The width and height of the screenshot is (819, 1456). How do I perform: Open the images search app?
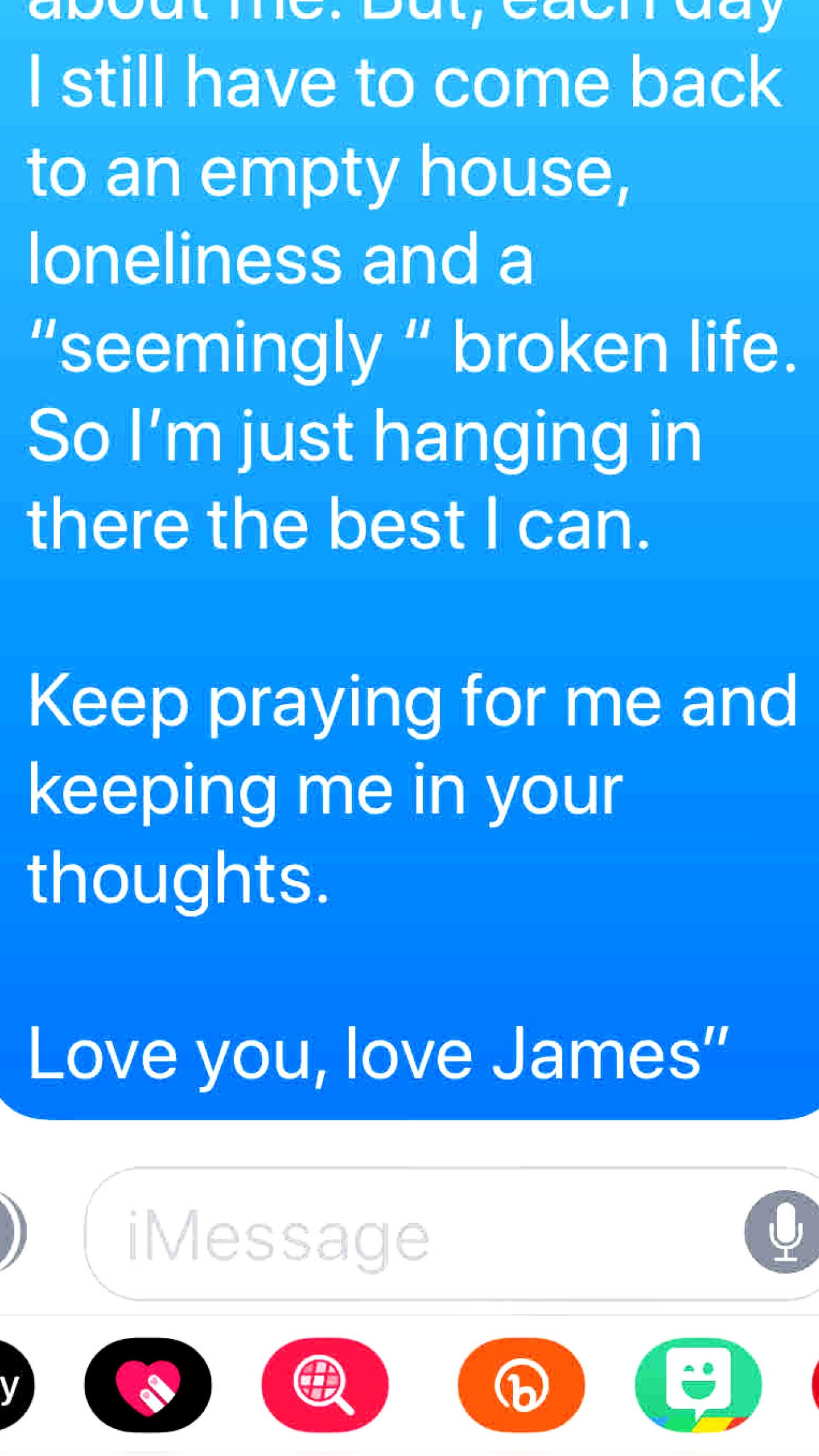(x=325, y=1385)
